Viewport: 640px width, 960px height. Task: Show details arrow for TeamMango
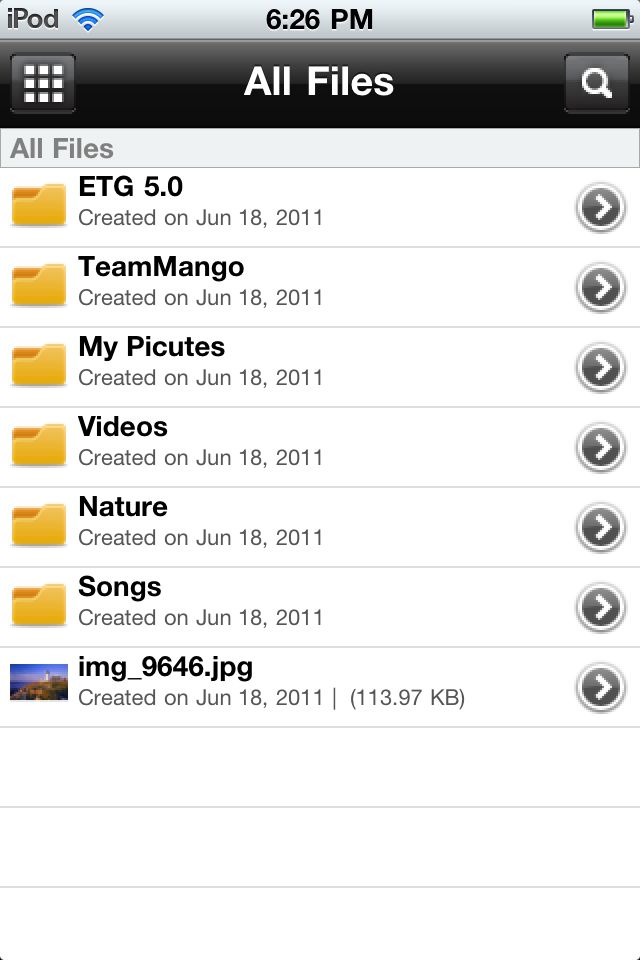[x=600, y=287]
